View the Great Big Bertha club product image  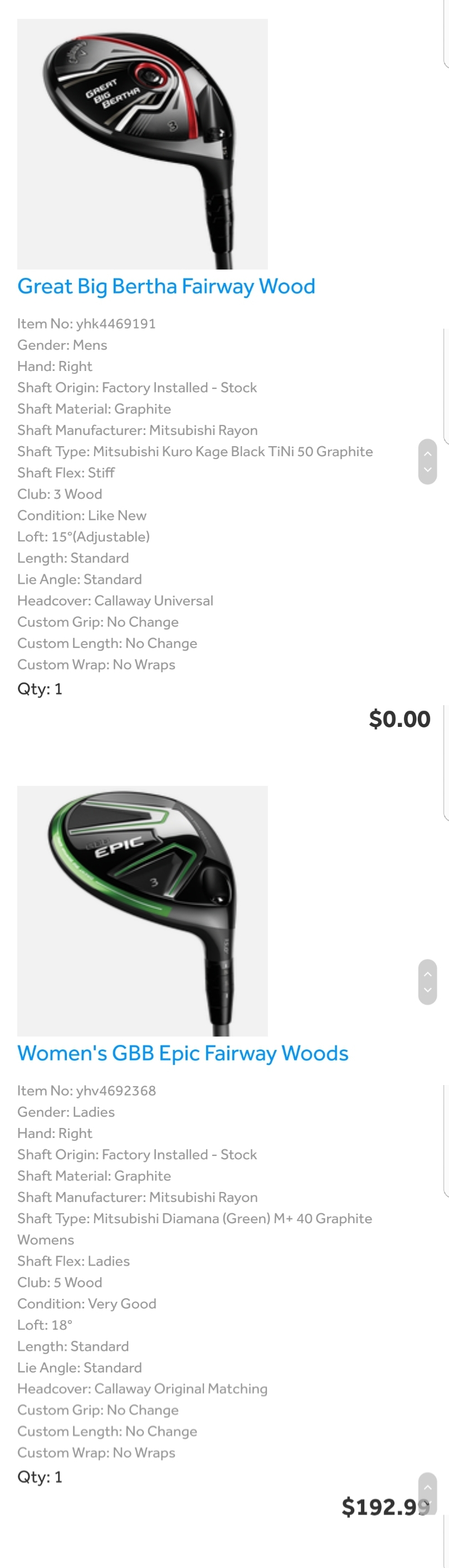143,144
